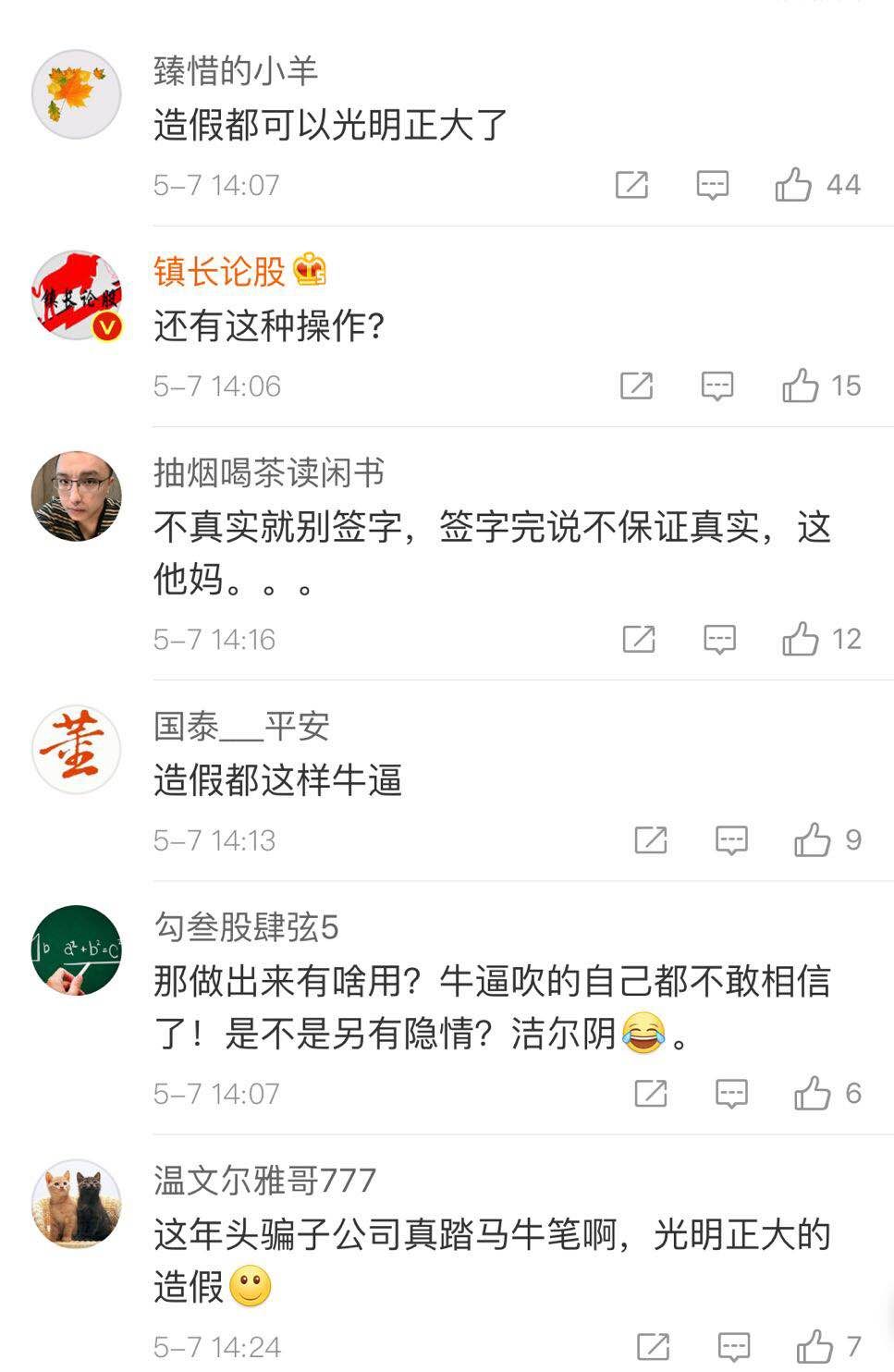Like 抽烟喝茶读闲书's comment
This screenshot has height=1372, width=894.
coord(801,639)
